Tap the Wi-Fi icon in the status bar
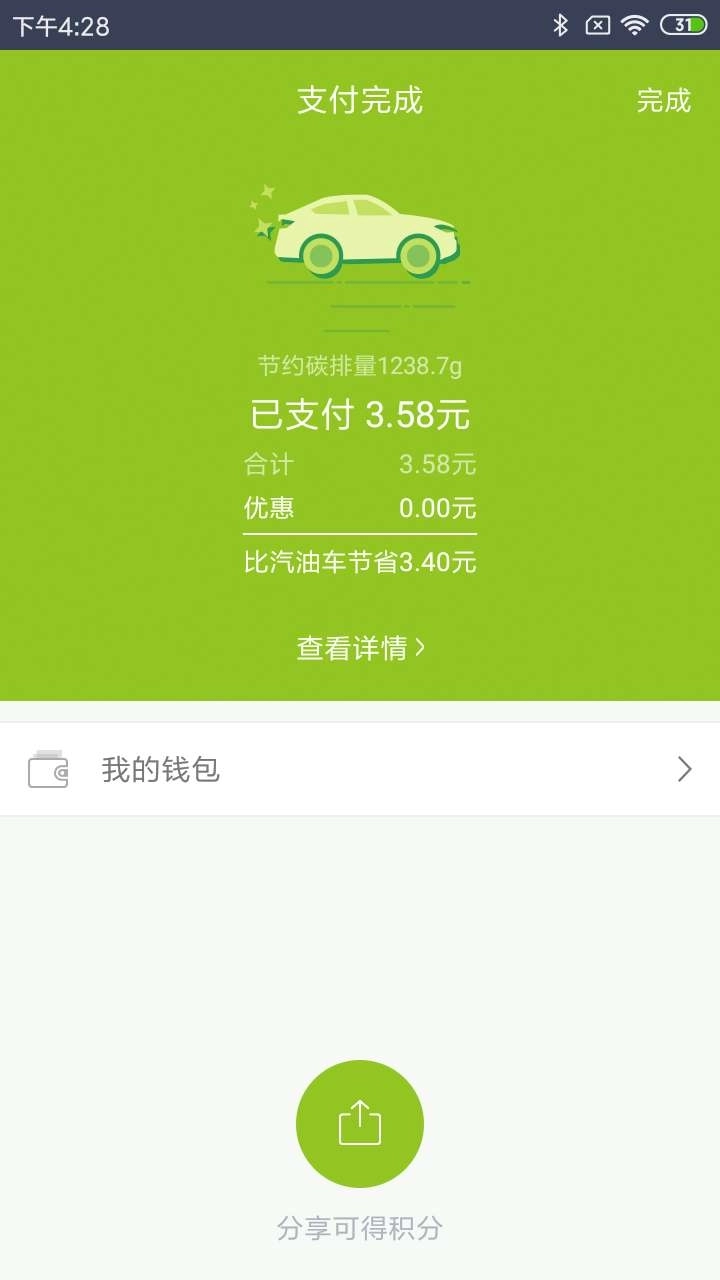The height and width of the screenshot is (1280, 720). point(637,26)
